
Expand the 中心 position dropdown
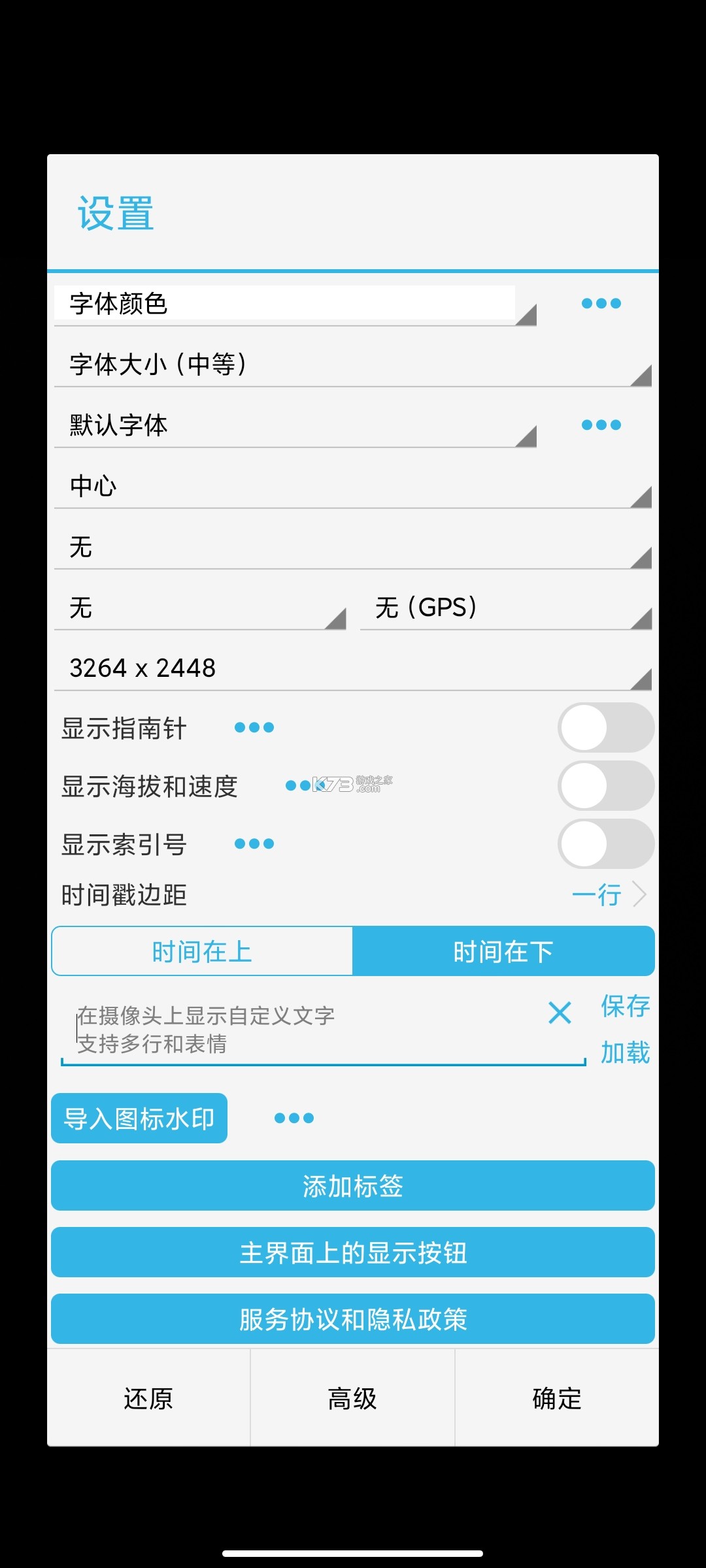pyautogui.click(x=353, y=486)
